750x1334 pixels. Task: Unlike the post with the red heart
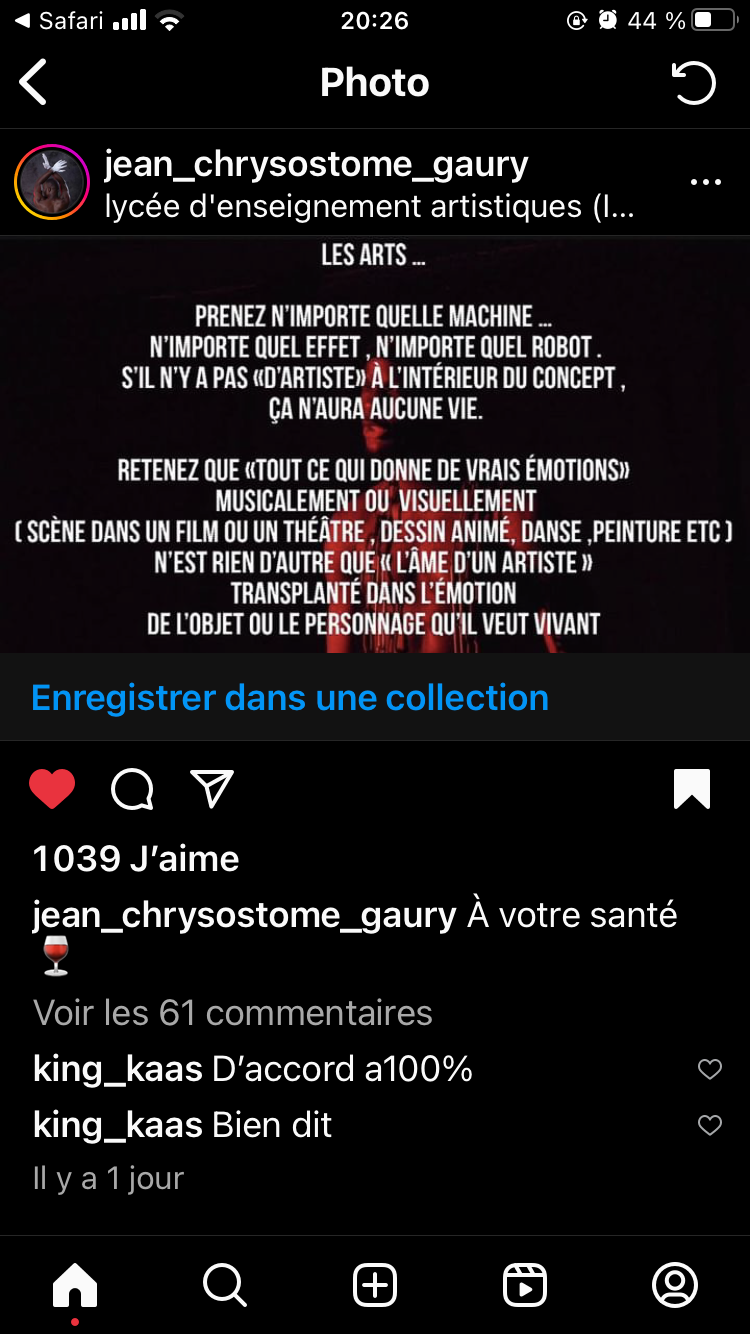click(52, 789)
